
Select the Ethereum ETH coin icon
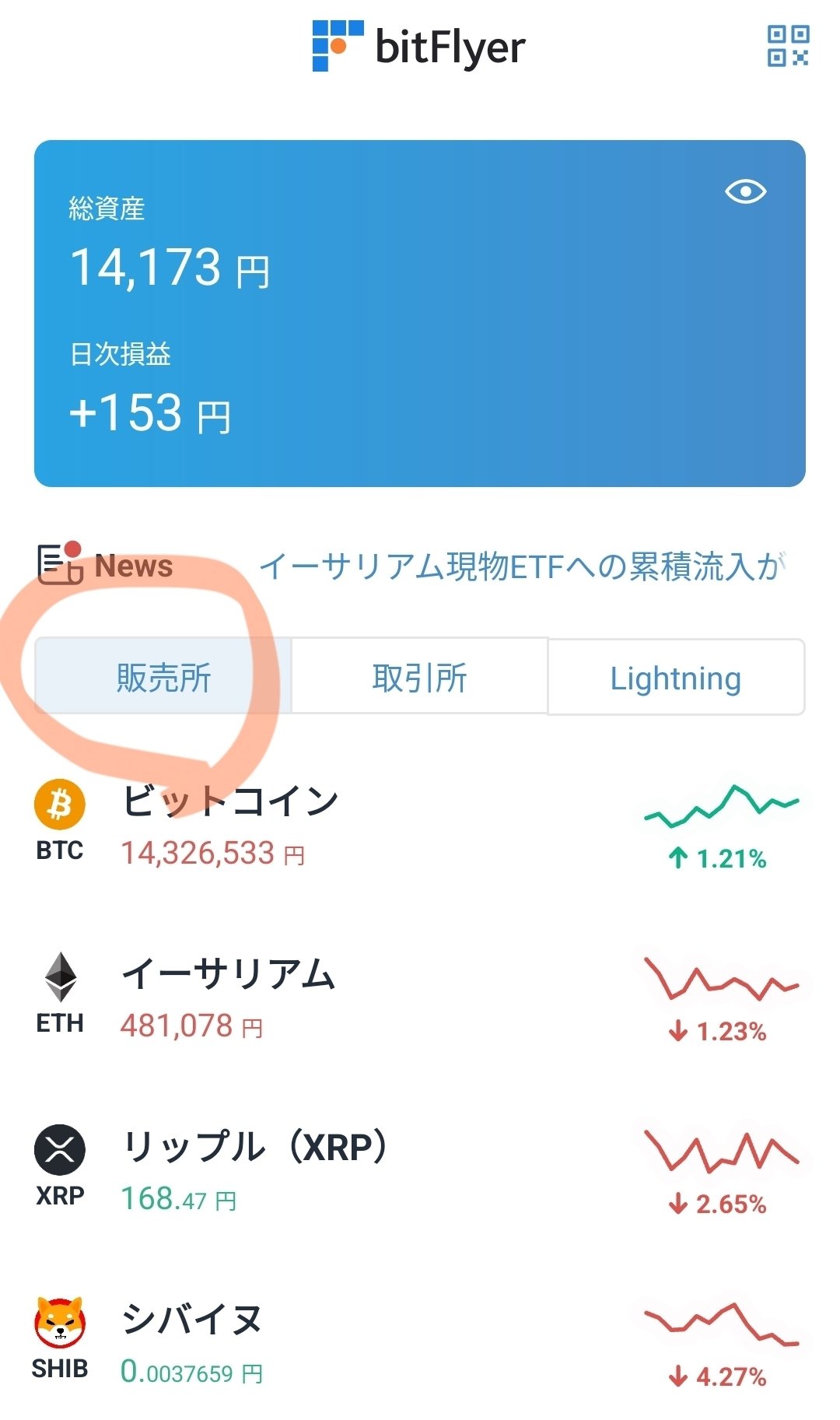61,979
